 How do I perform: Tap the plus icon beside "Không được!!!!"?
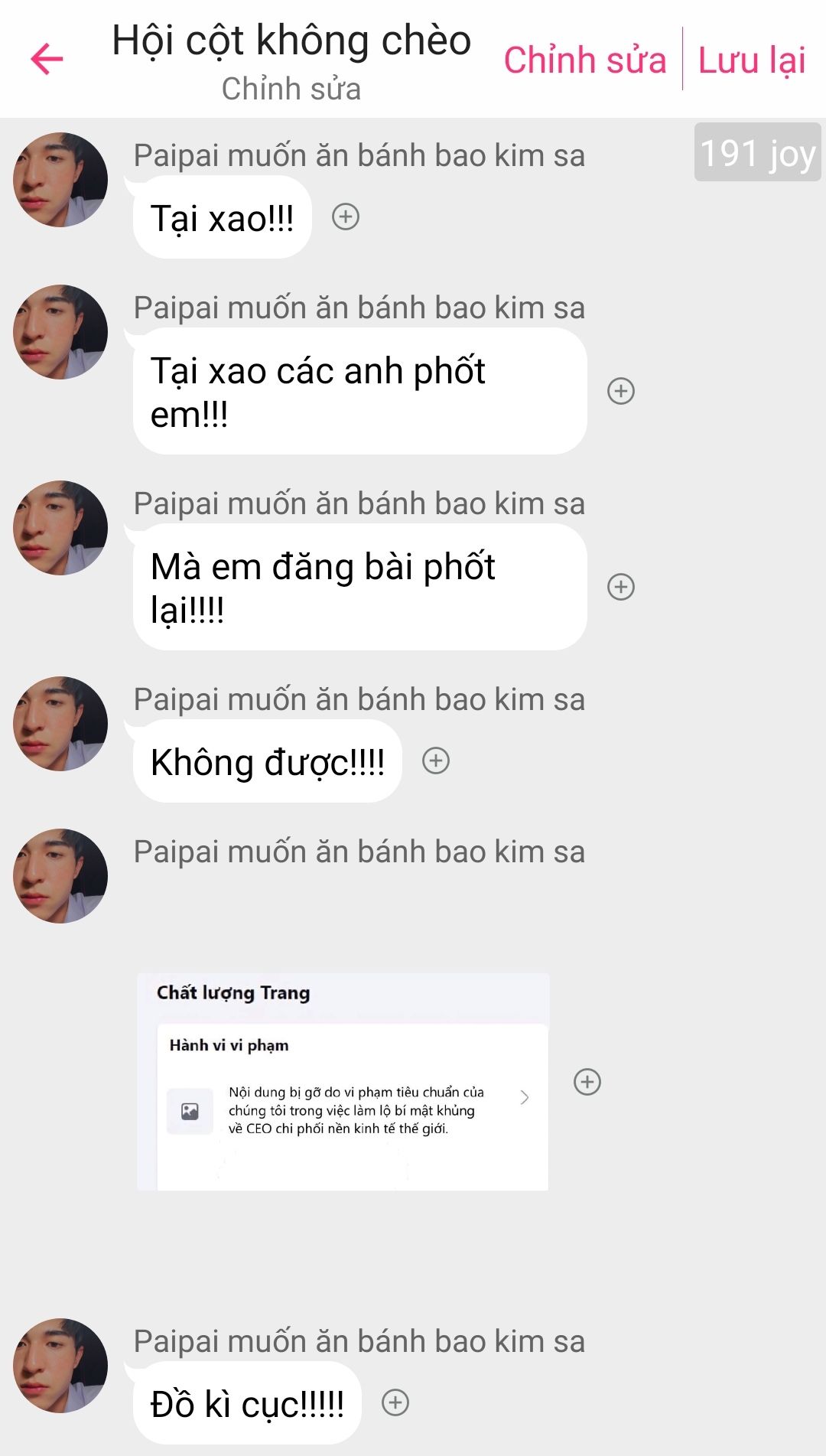click(x=436, y=761)
